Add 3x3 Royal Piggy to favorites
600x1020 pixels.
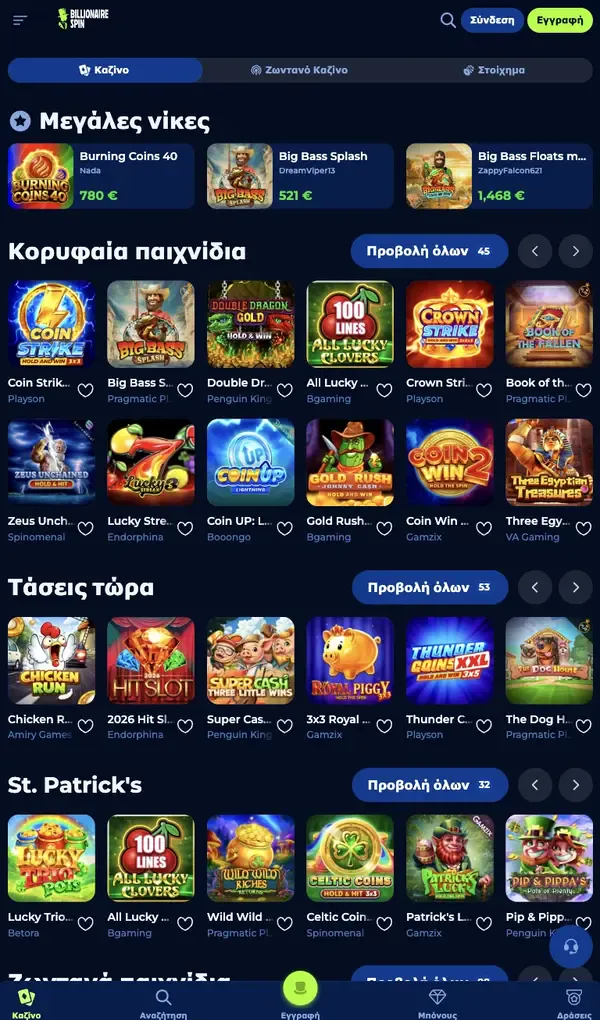coord(384,727)
